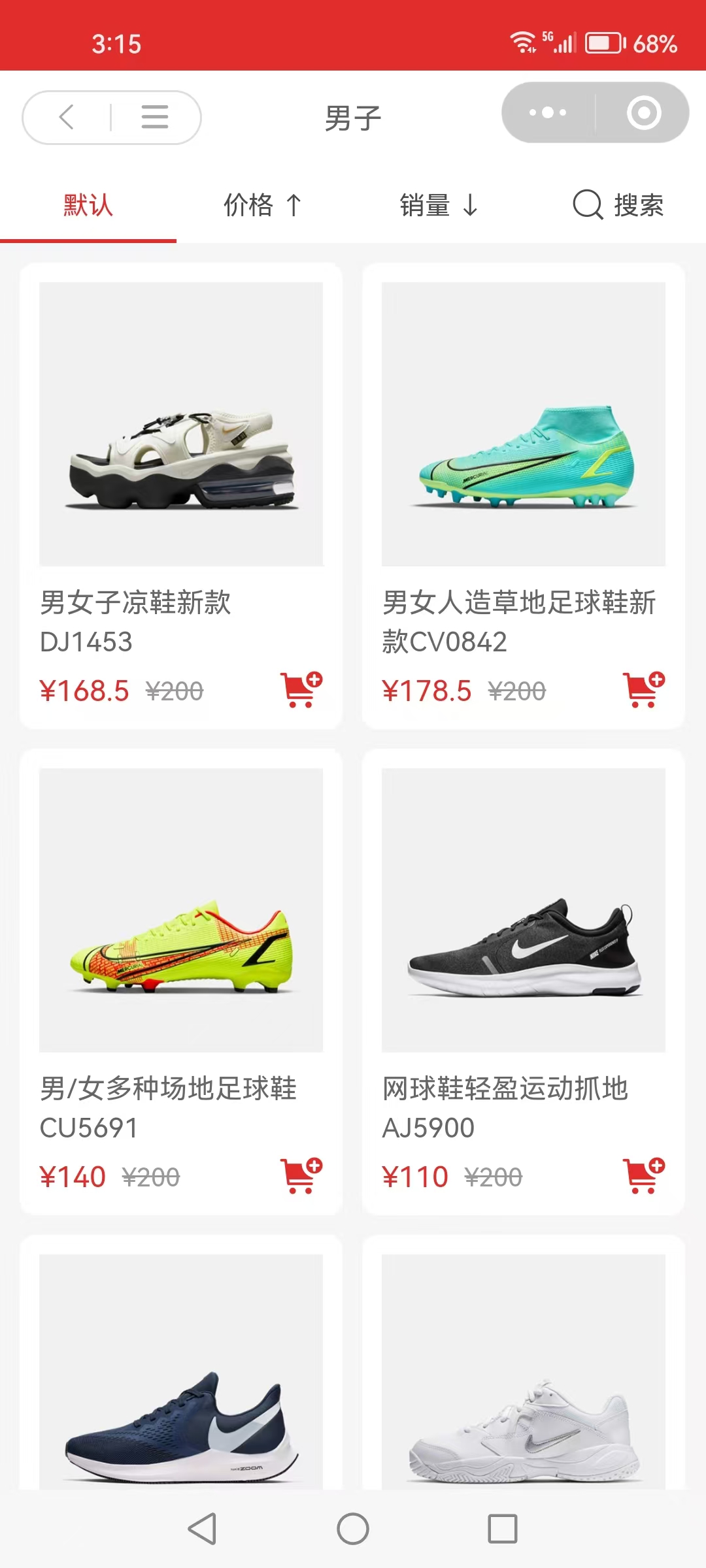Close the mini program via circle button
This screenshot has height=1568, width=706.
coord(643,112)
